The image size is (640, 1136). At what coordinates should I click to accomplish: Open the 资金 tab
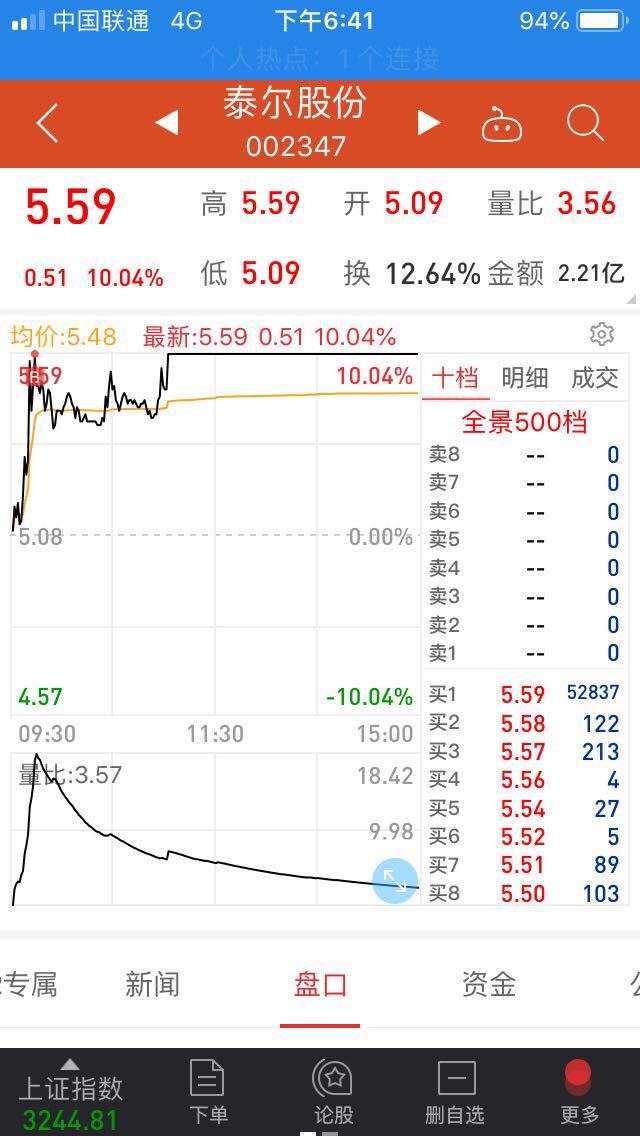[489, 985]
